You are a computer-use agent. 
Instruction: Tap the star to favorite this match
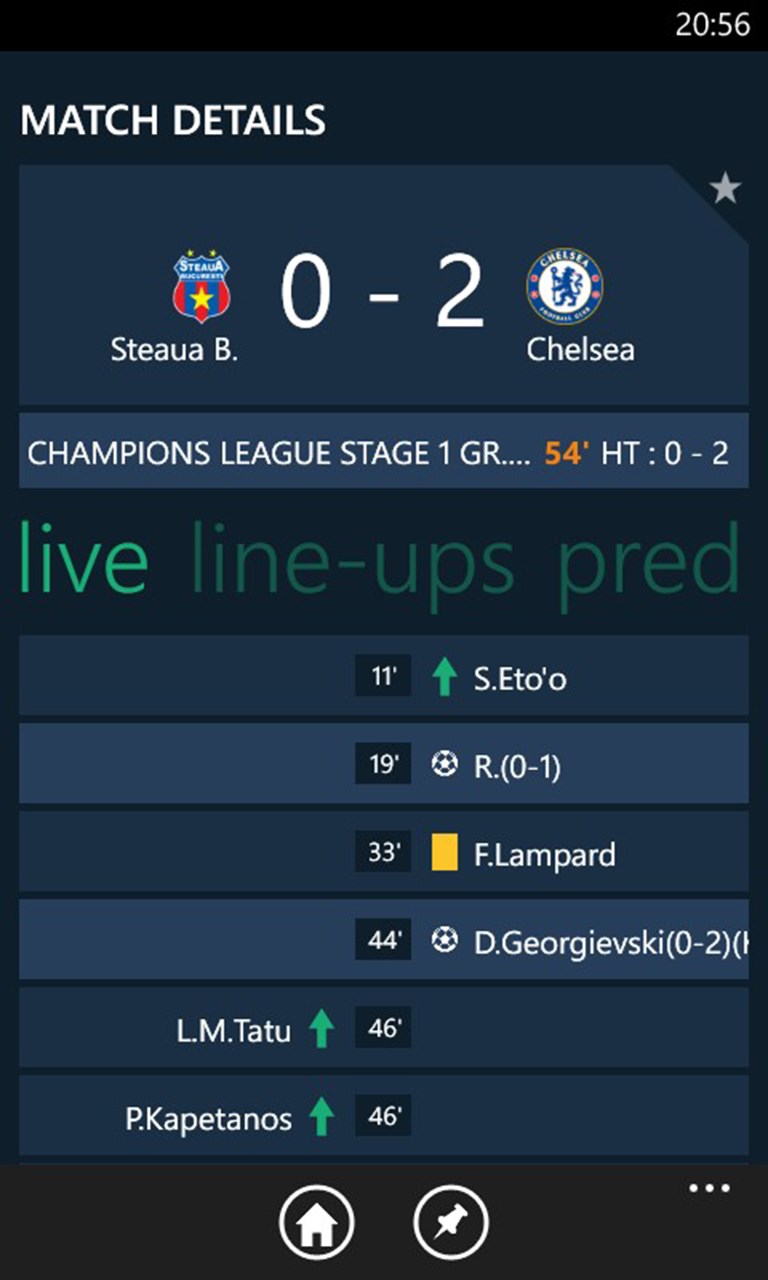724,188
